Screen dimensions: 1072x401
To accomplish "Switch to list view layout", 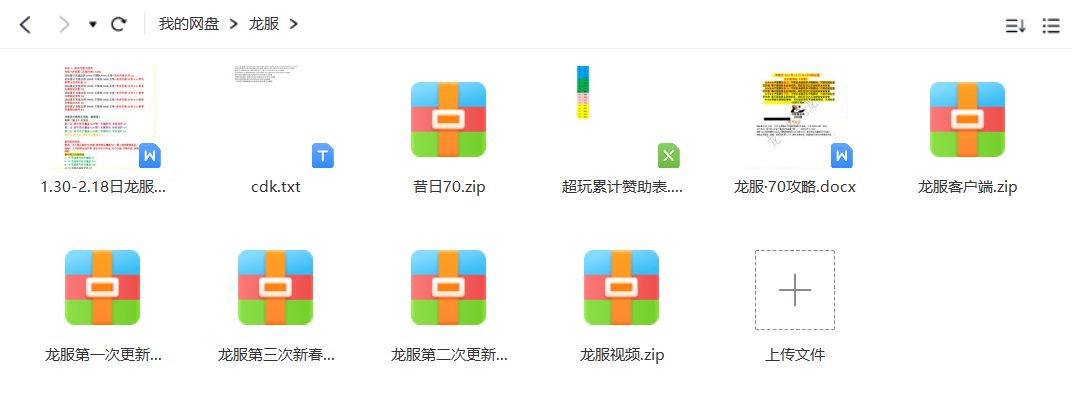I will 1051,26.
